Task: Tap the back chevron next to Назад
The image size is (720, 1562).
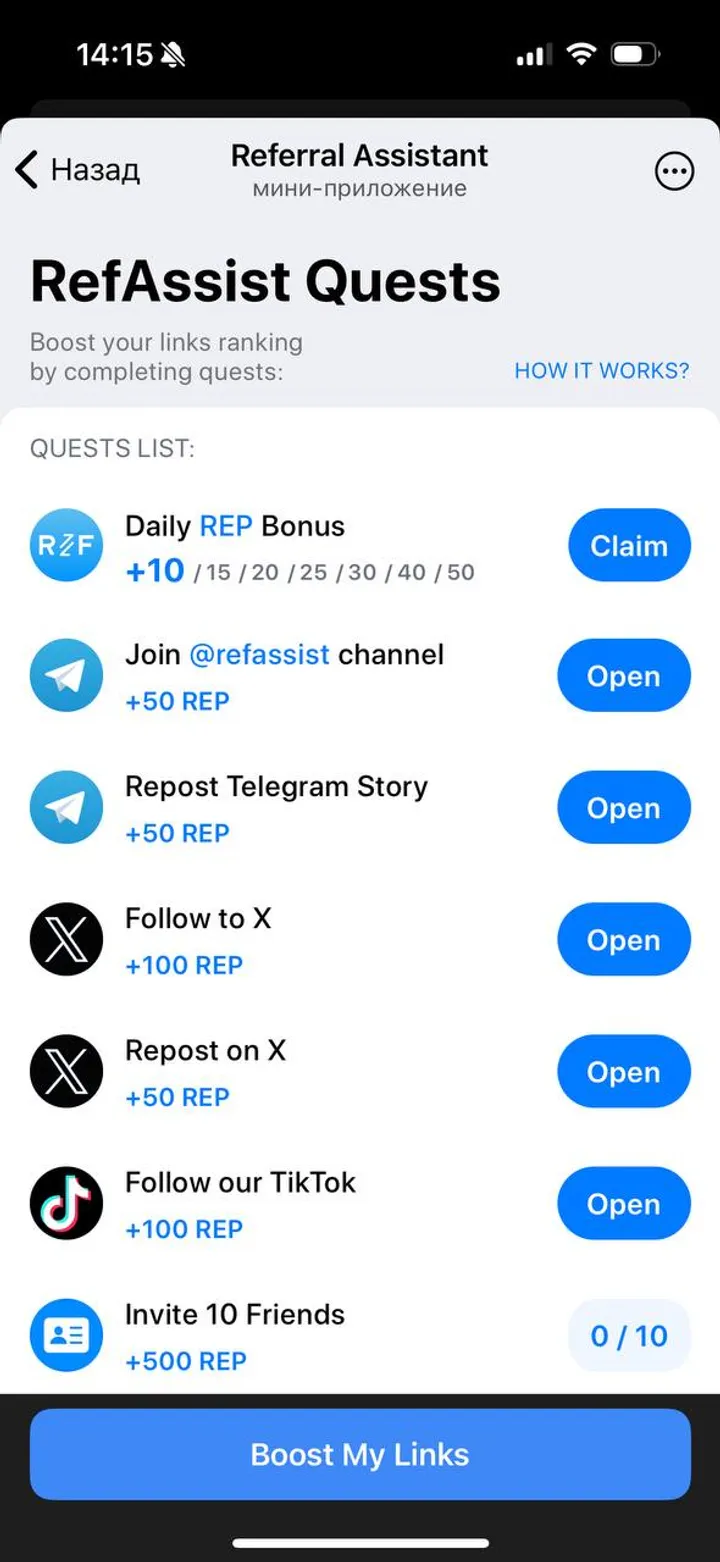Action: 25,170
